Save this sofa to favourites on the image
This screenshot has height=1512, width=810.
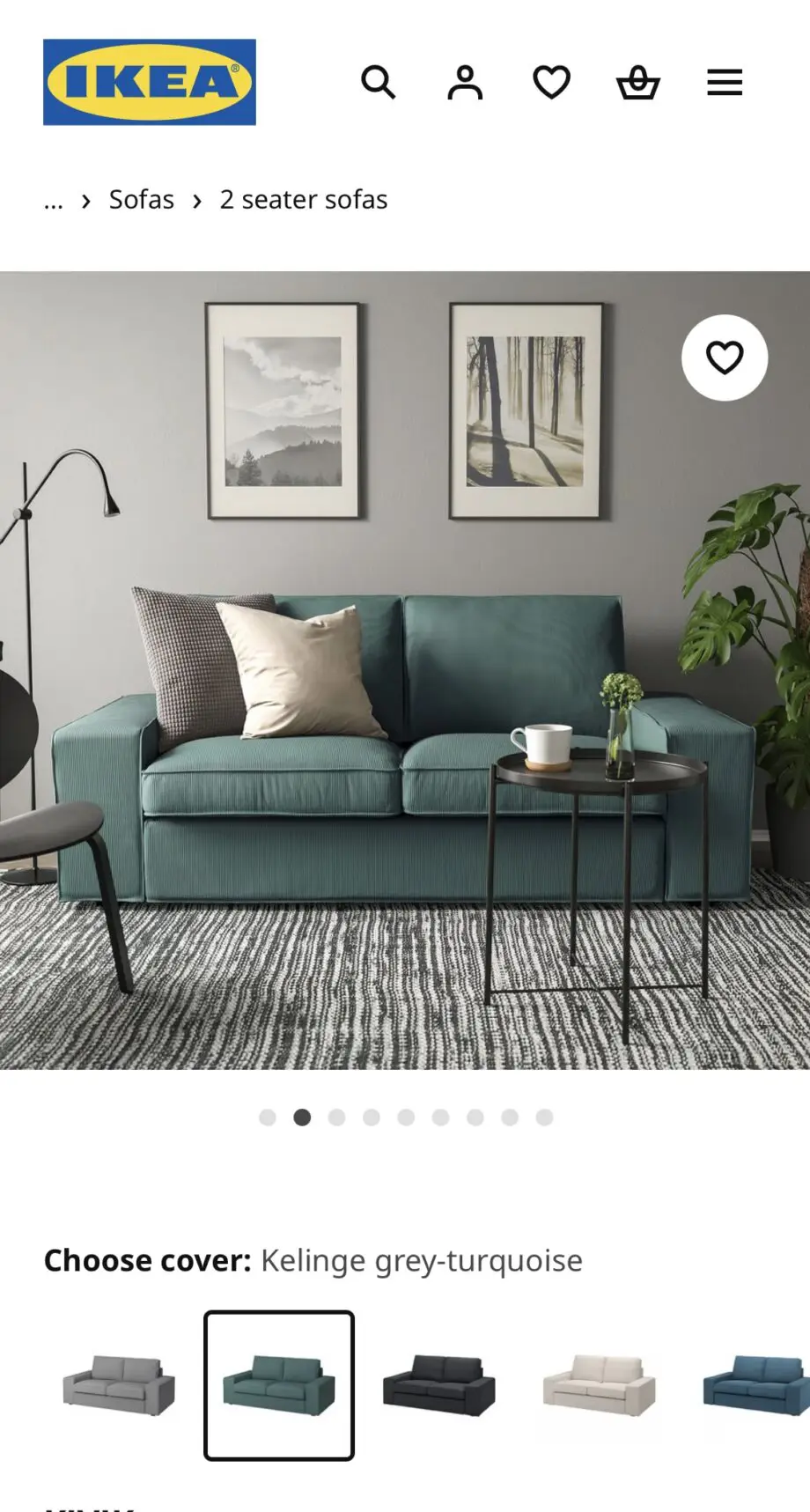[725, 358]
